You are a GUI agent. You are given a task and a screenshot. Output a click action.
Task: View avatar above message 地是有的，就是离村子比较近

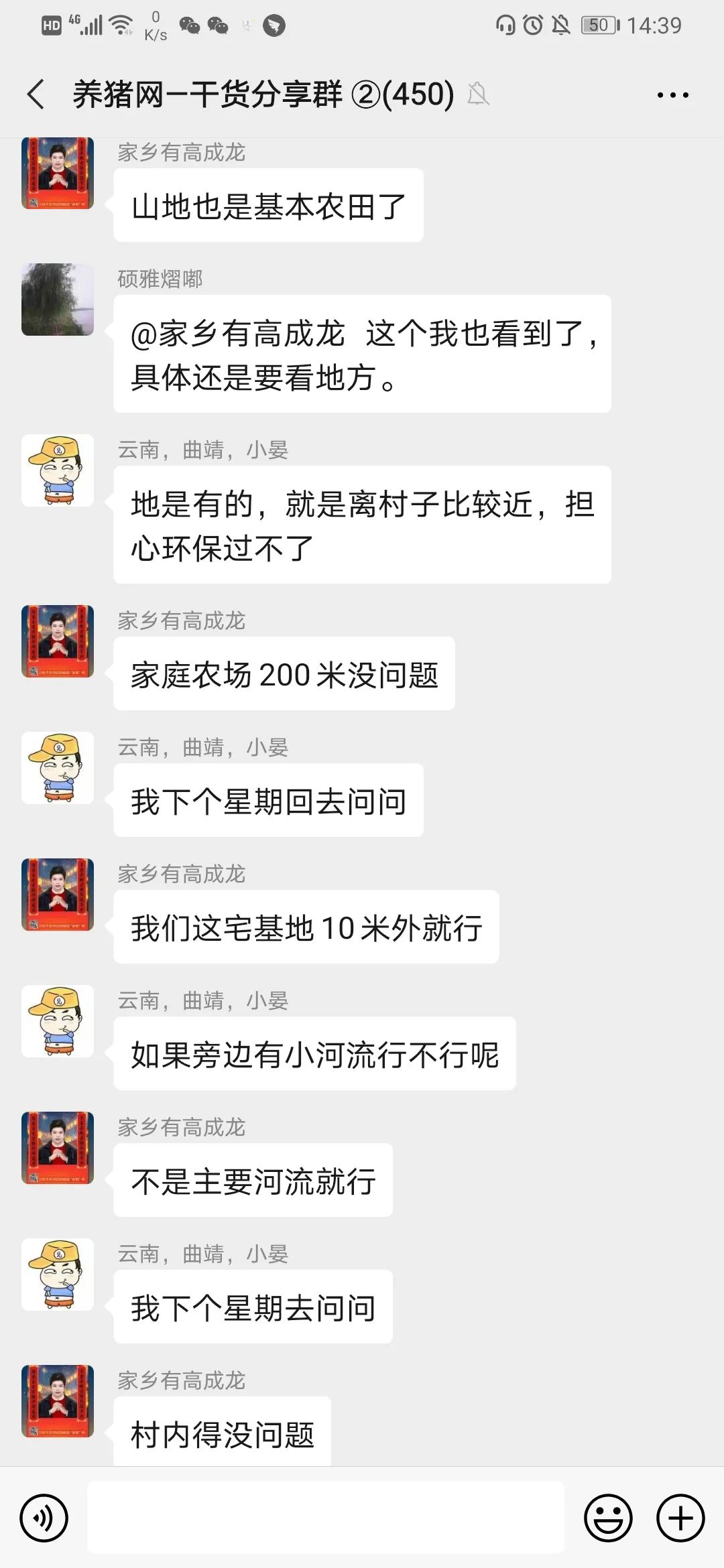(58, 470)
